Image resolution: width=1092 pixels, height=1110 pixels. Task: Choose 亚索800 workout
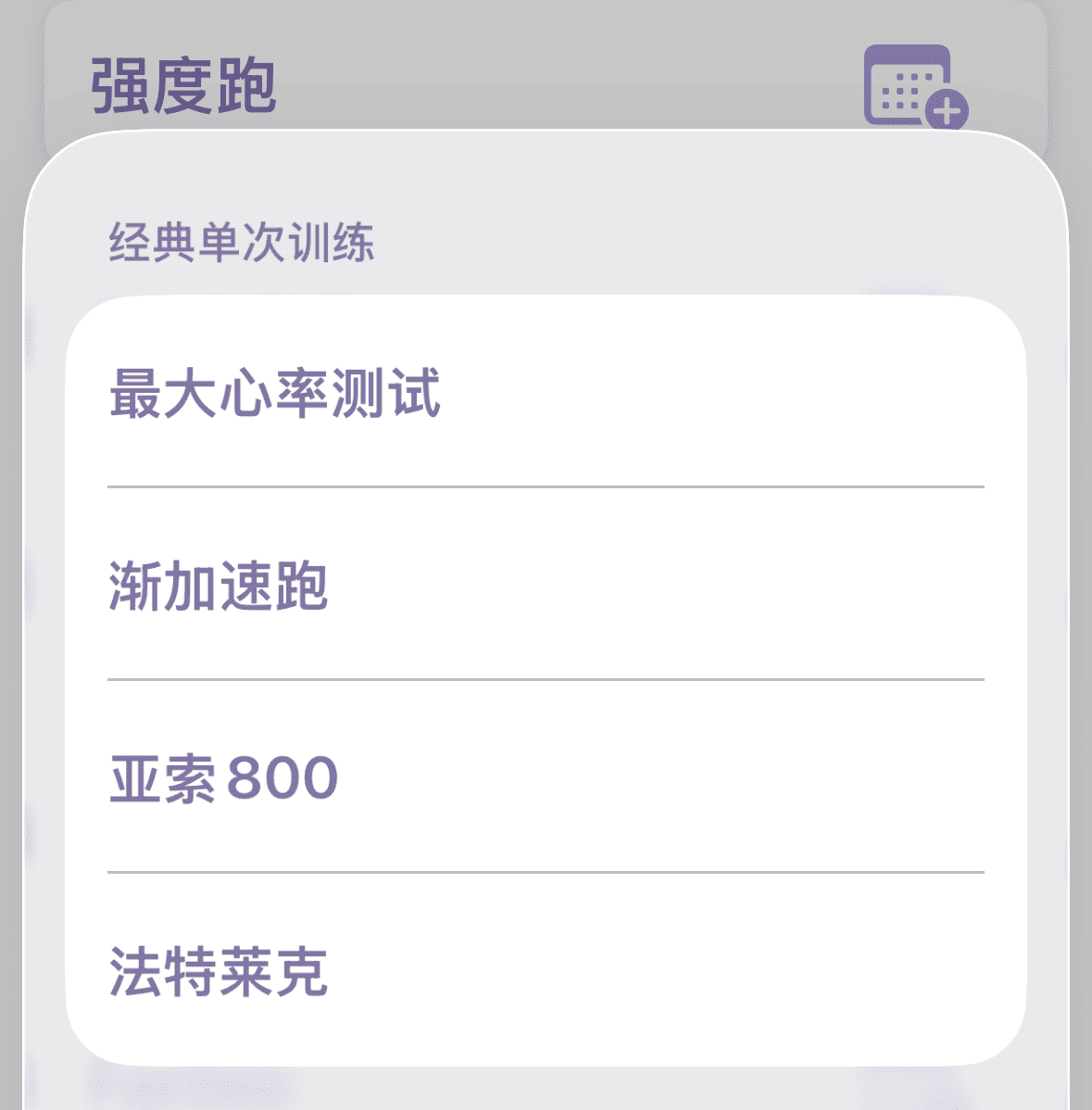coord(545,778)
